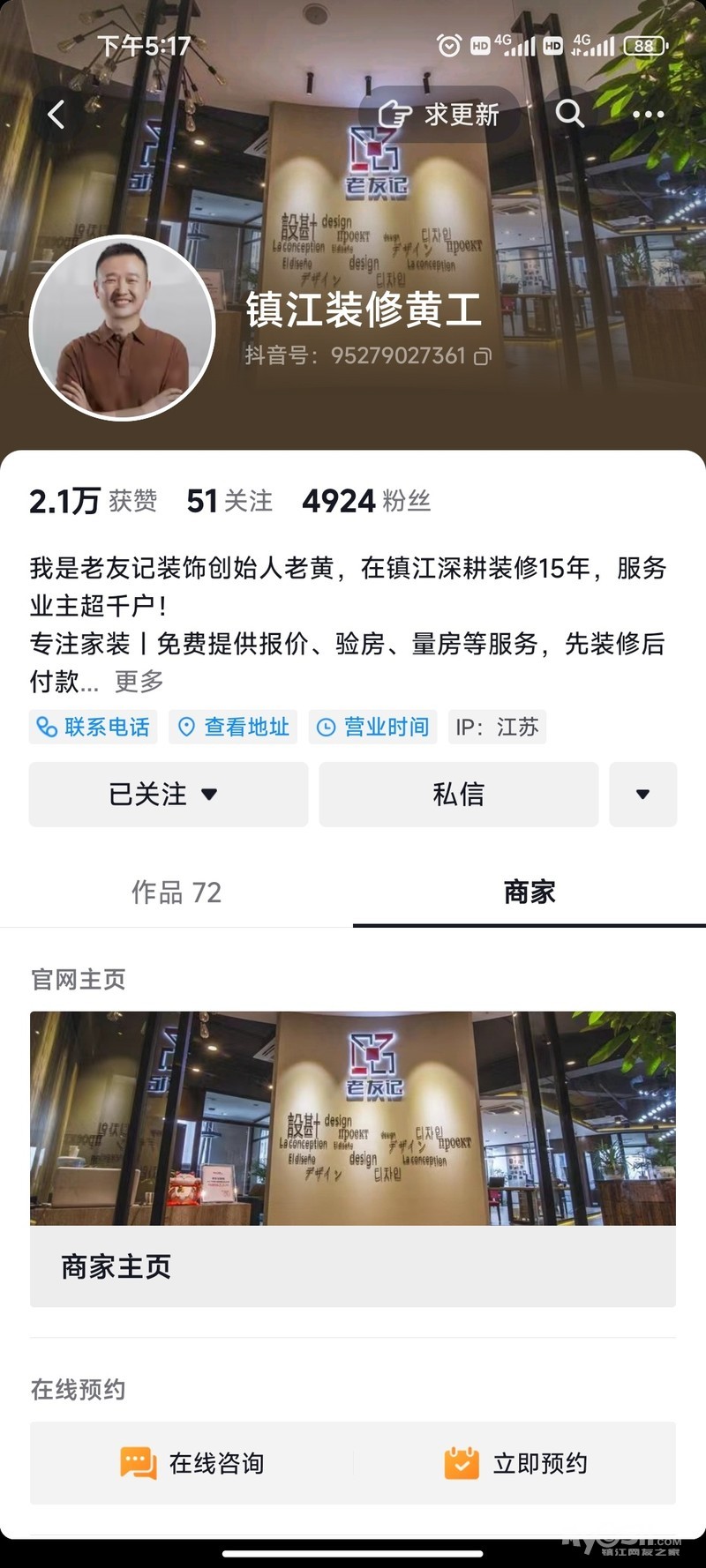This screenshot has height=1568, width=706.
Task: Open the three-dot overflow menu
Action: pos(648,115)
